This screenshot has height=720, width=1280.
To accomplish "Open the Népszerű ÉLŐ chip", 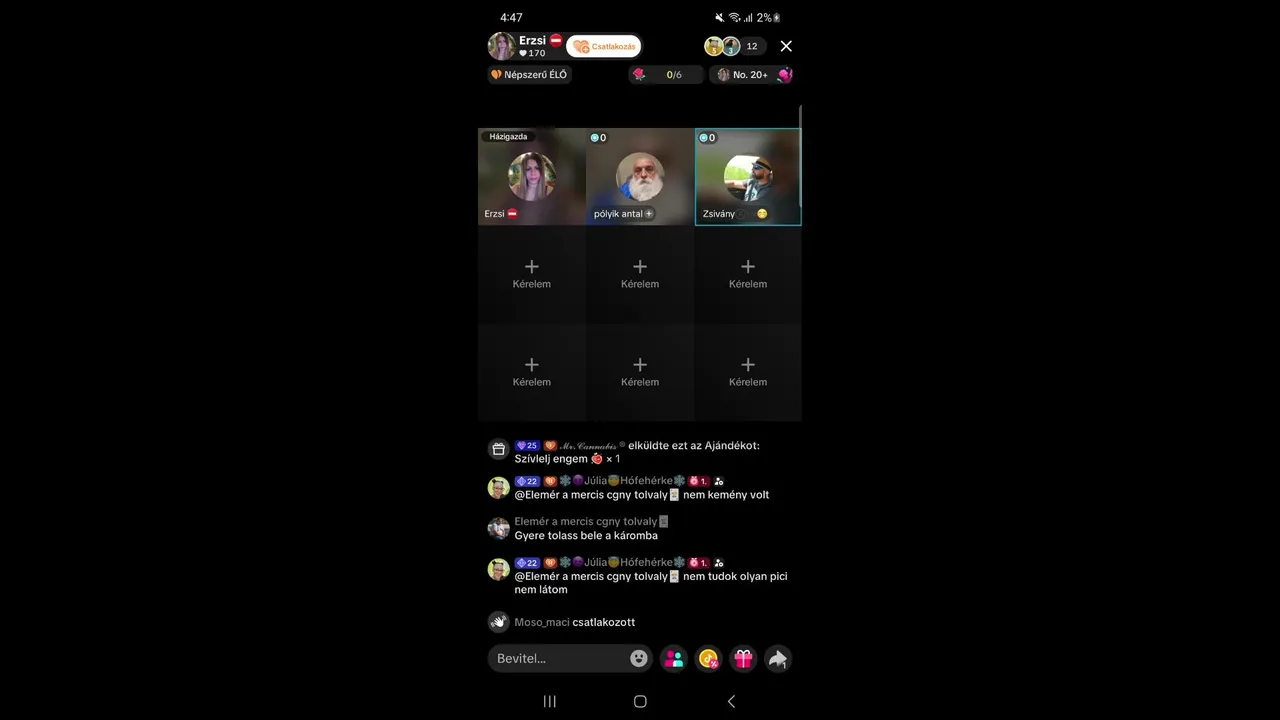I will pyautogui.click(x=529, y=75).
